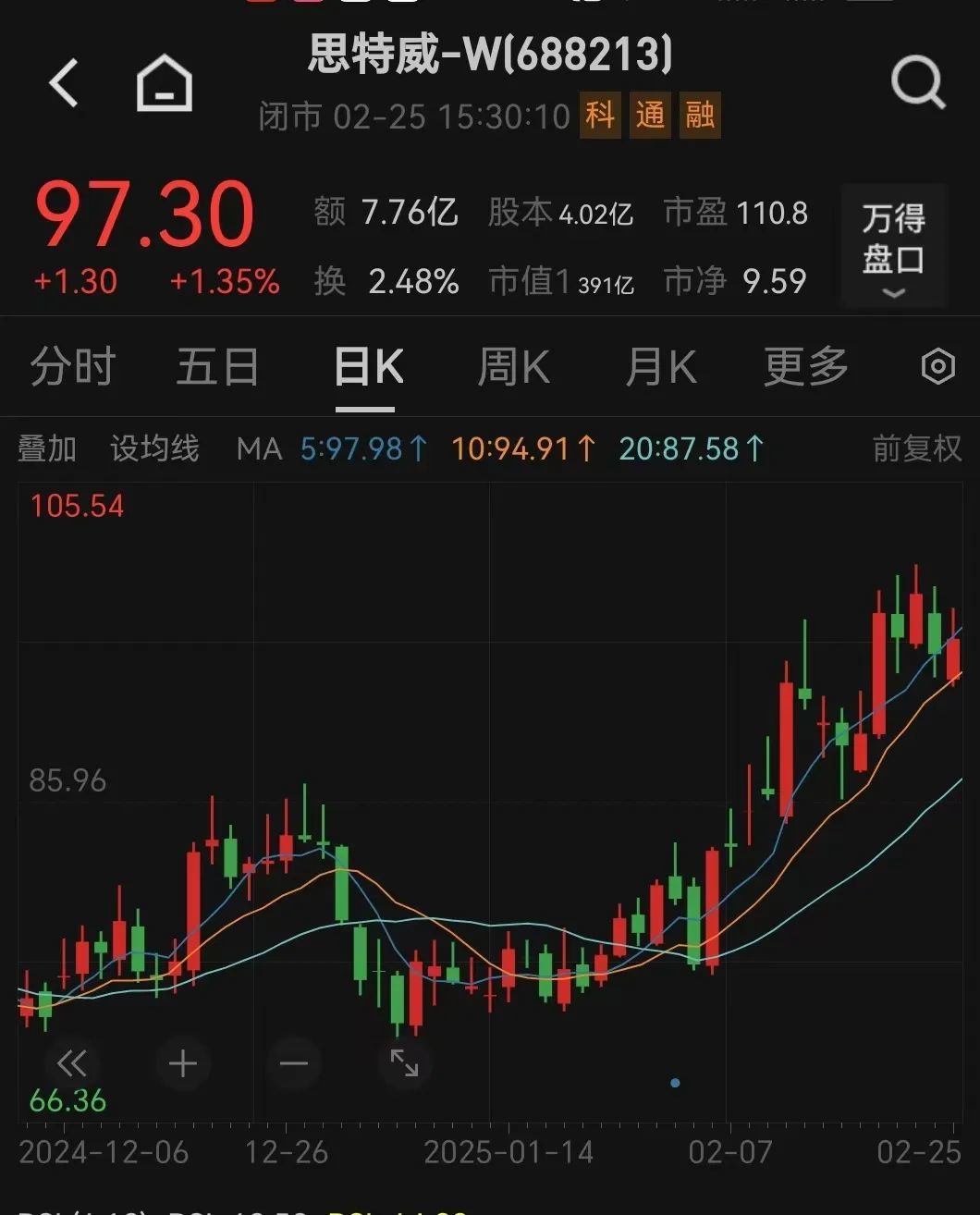Open chart settings hexagon icon
Screen dimensions: 980x1215
coord(937,367)
